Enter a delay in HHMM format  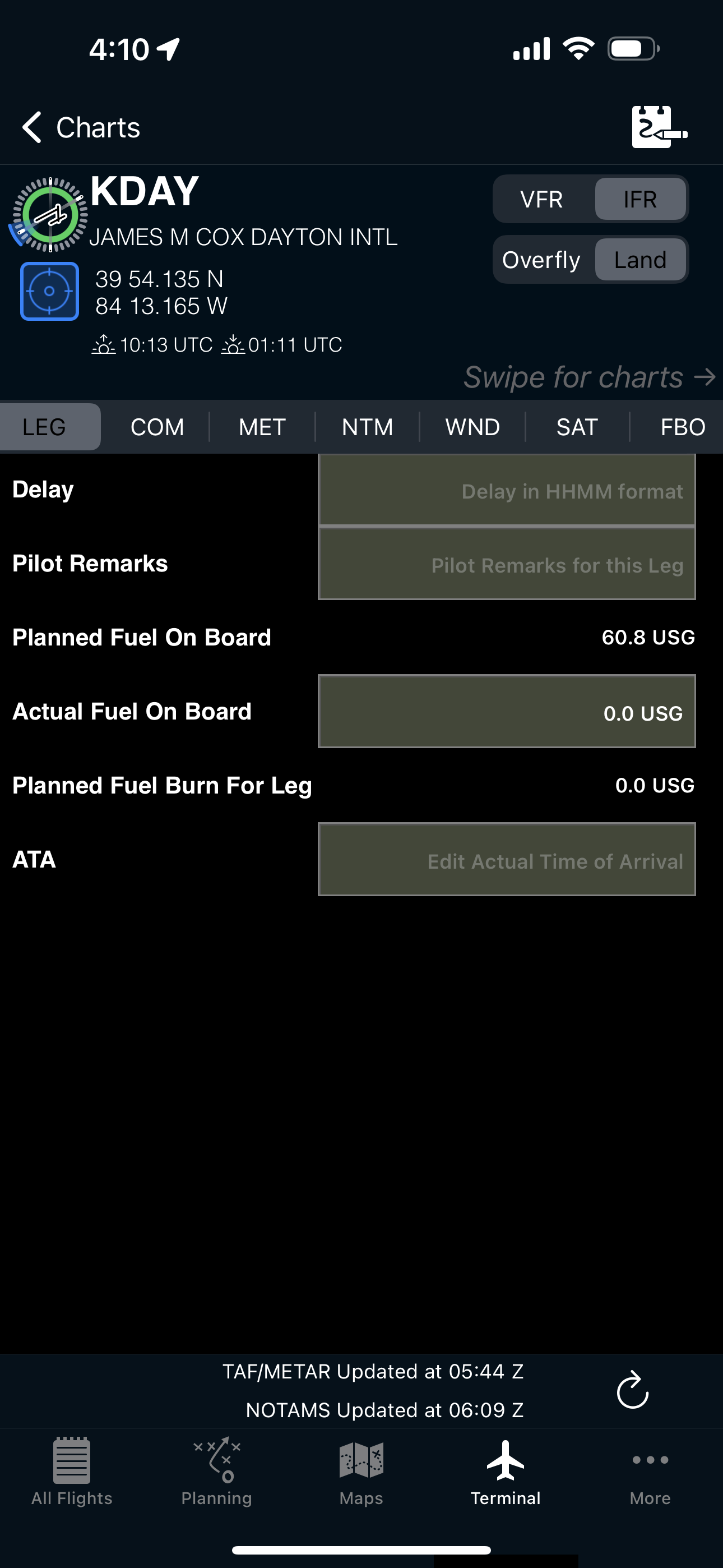(506, 490)
